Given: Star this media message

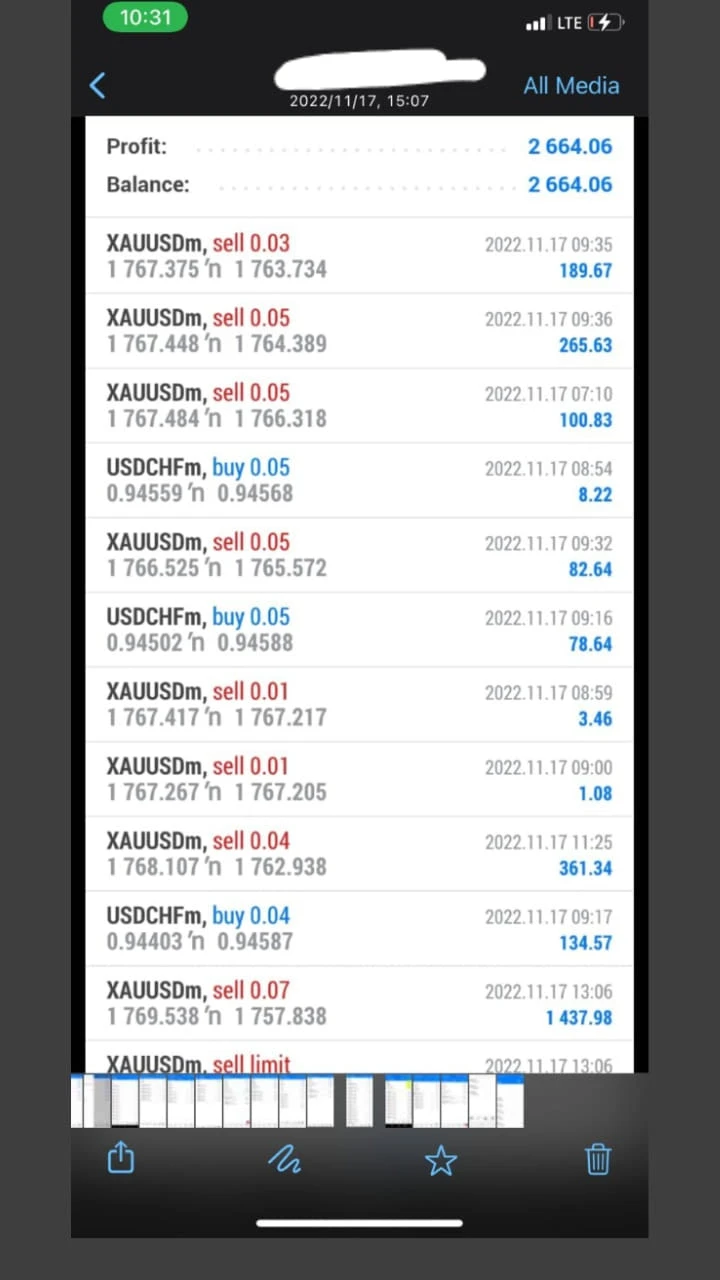Looking at the screenshot, I should click(440, 1160).
